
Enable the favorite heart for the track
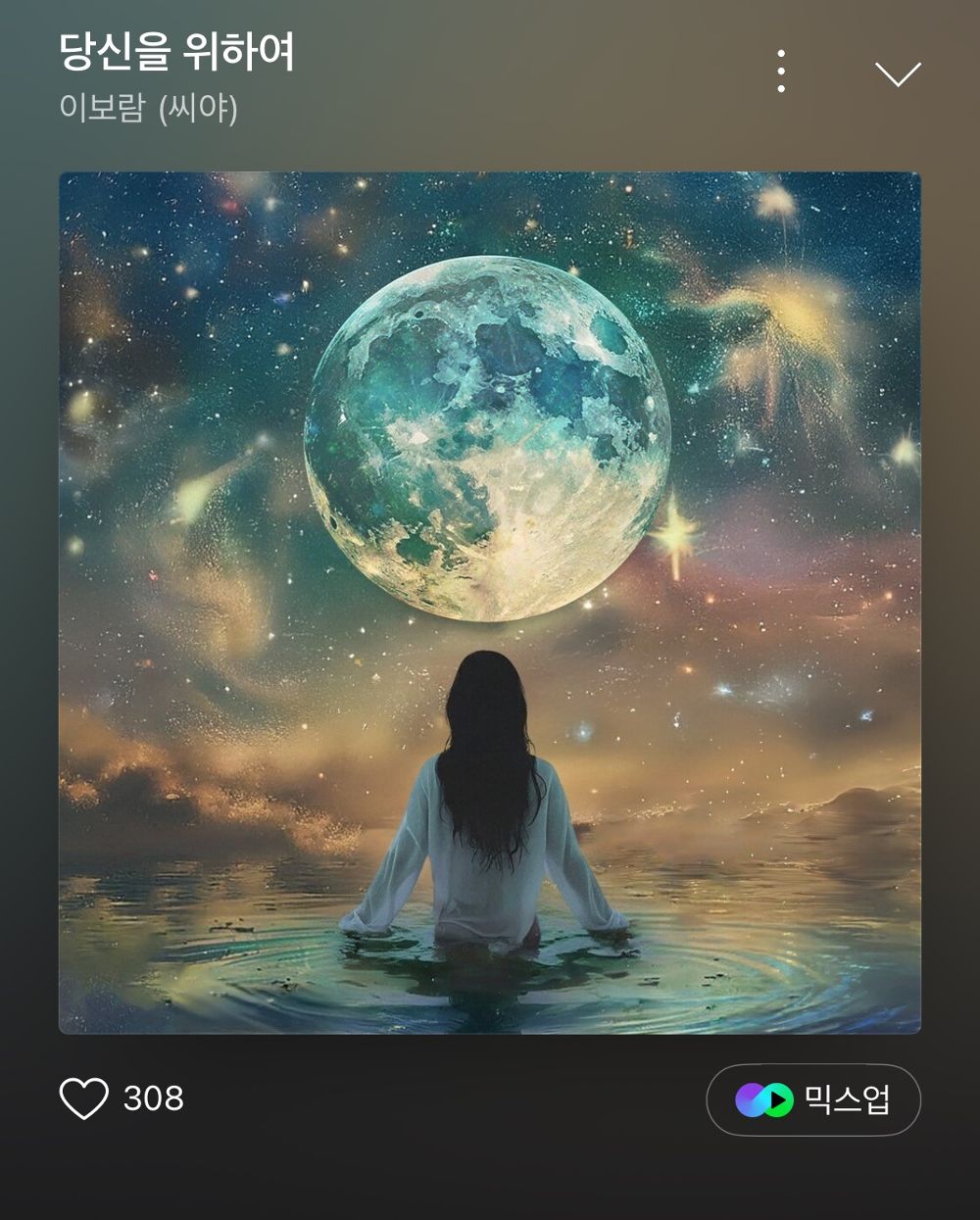86,1100
